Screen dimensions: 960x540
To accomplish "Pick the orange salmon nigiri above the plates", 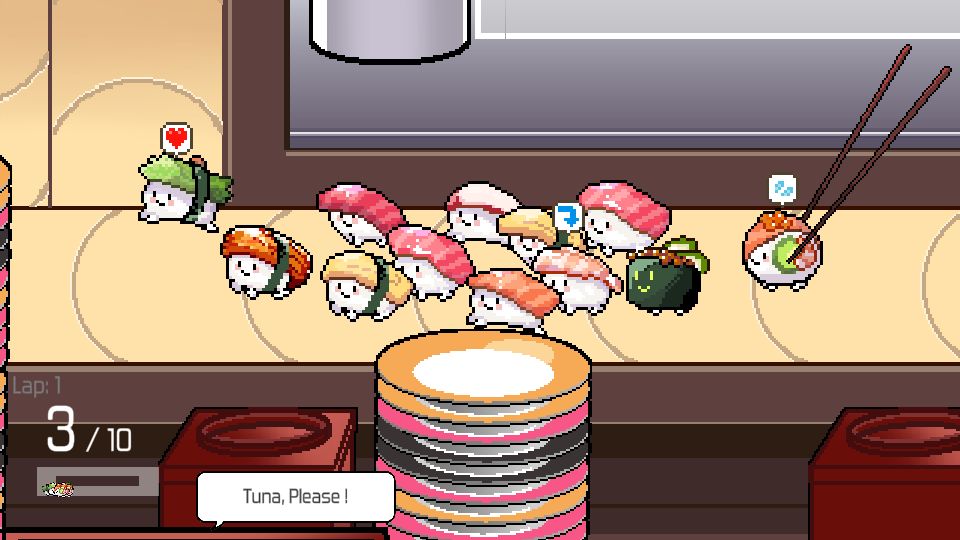I will tap(512, 299).
